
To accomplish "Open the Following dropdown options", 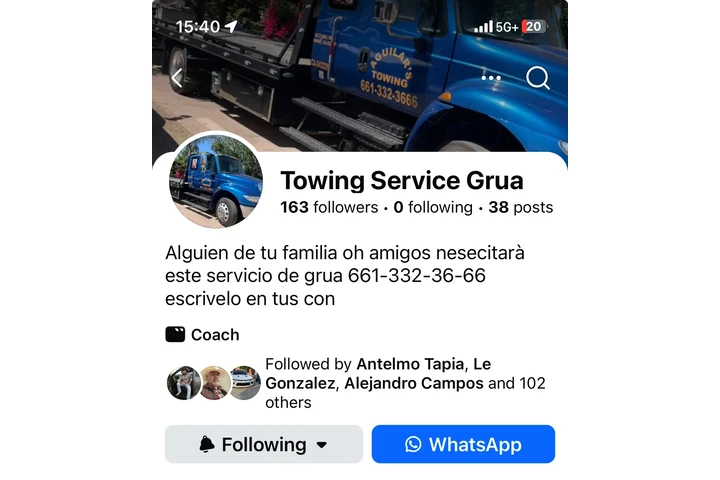I will [x=264, y=444].
